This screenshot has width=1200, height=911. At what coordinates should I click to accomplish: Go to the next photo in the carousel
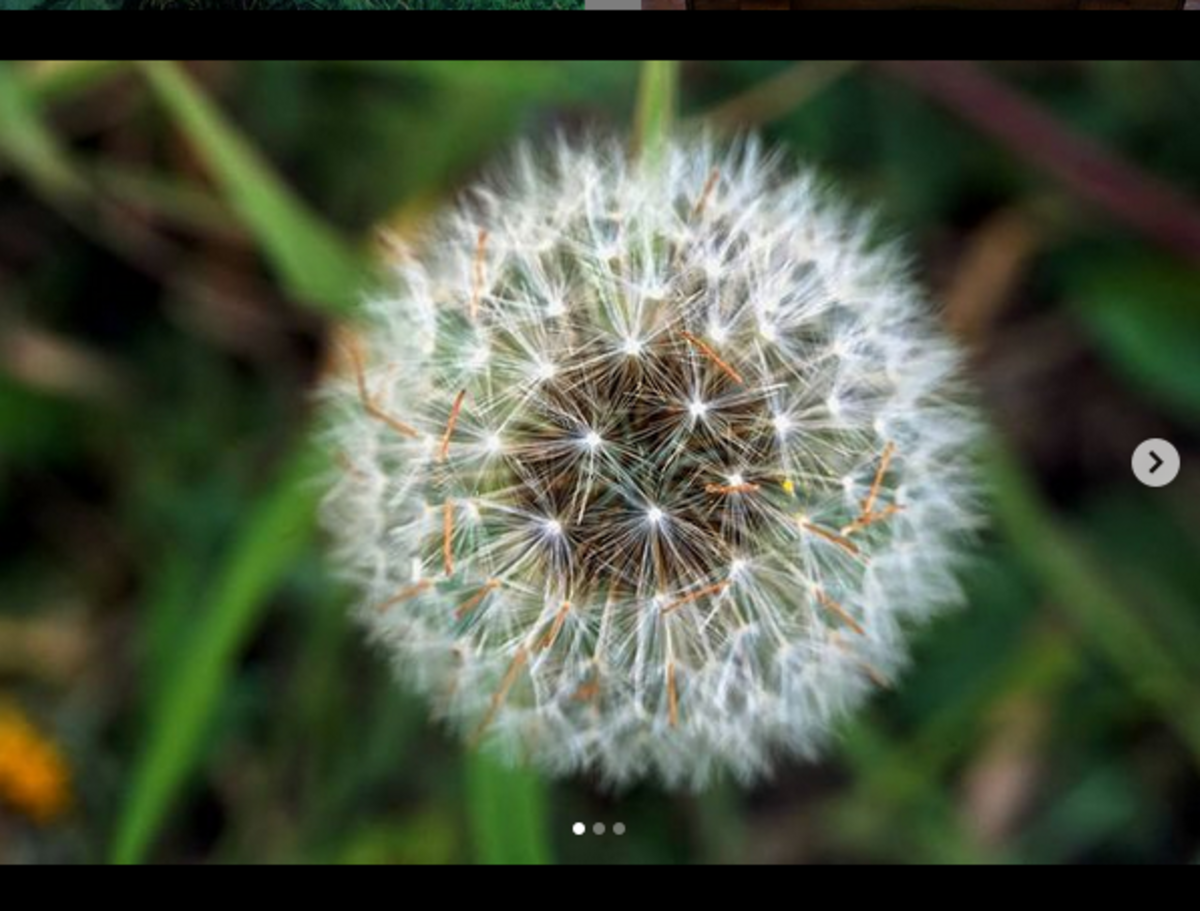[1155, 462]
